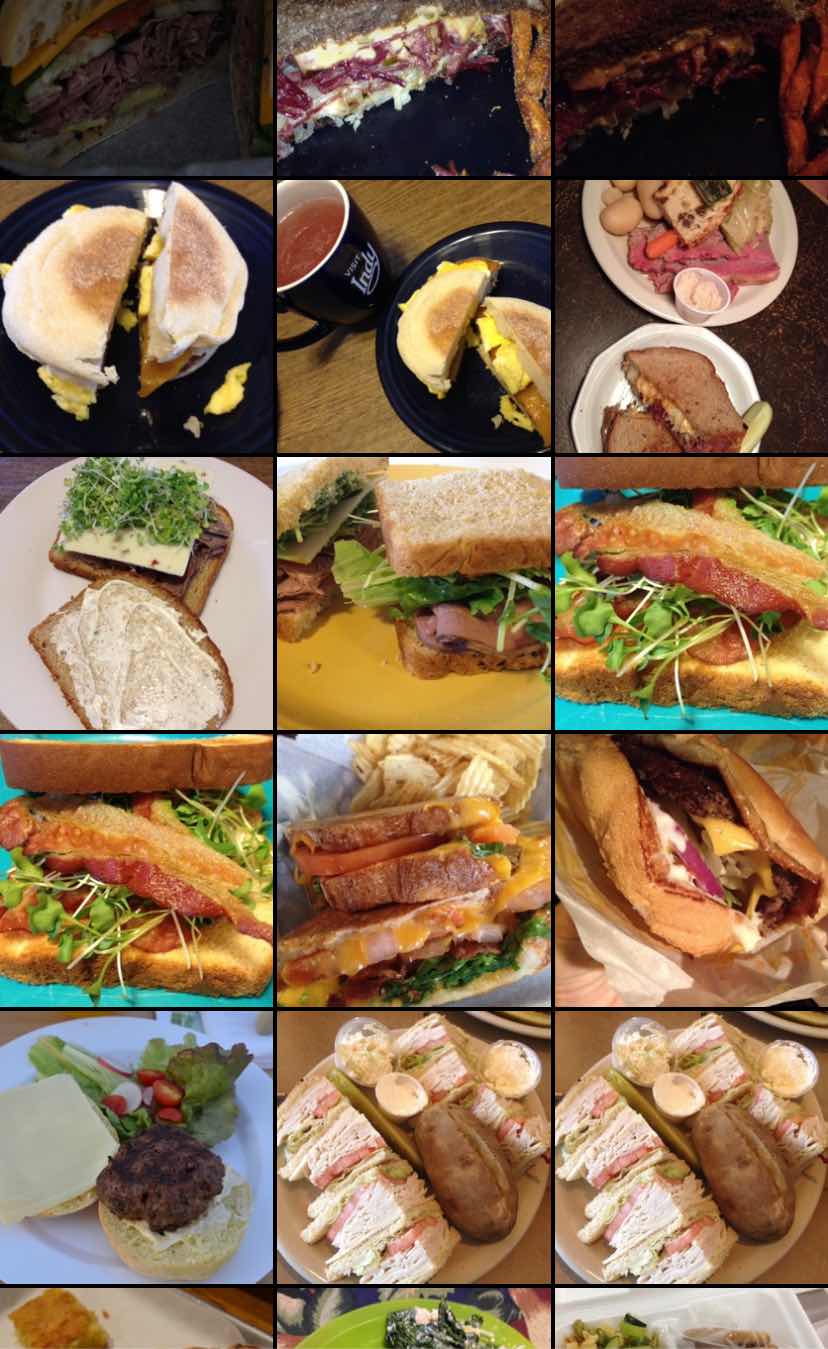Open the roast beef sandwich on yellow plate
Screen dimensions: 828x1349
pyautogui.click(x=413, y=593)
